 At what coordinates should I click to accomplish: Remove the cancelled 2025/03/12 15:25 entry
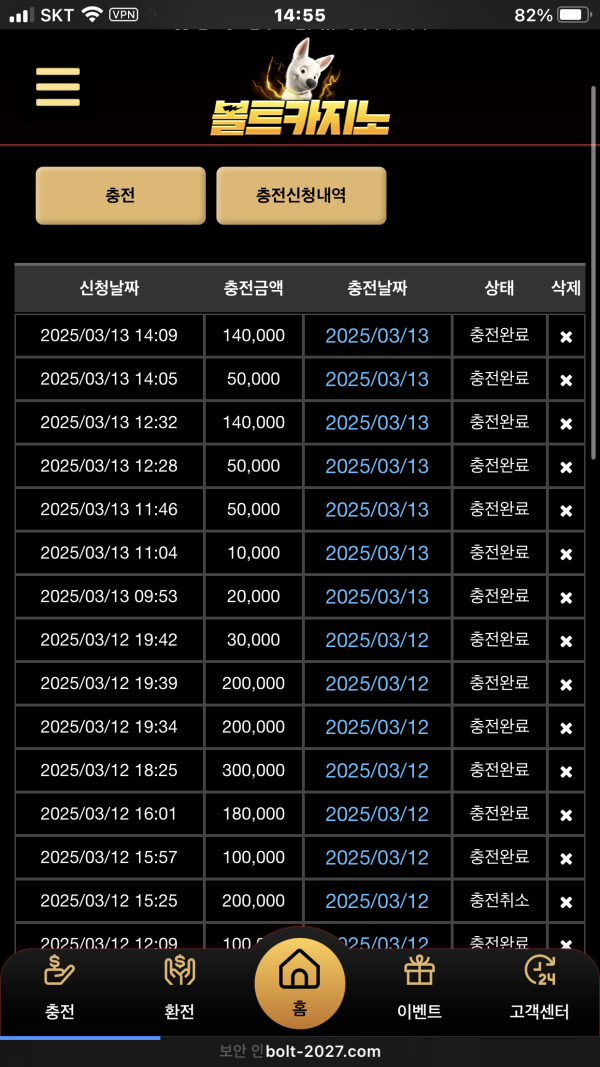(x=566, y=902)
